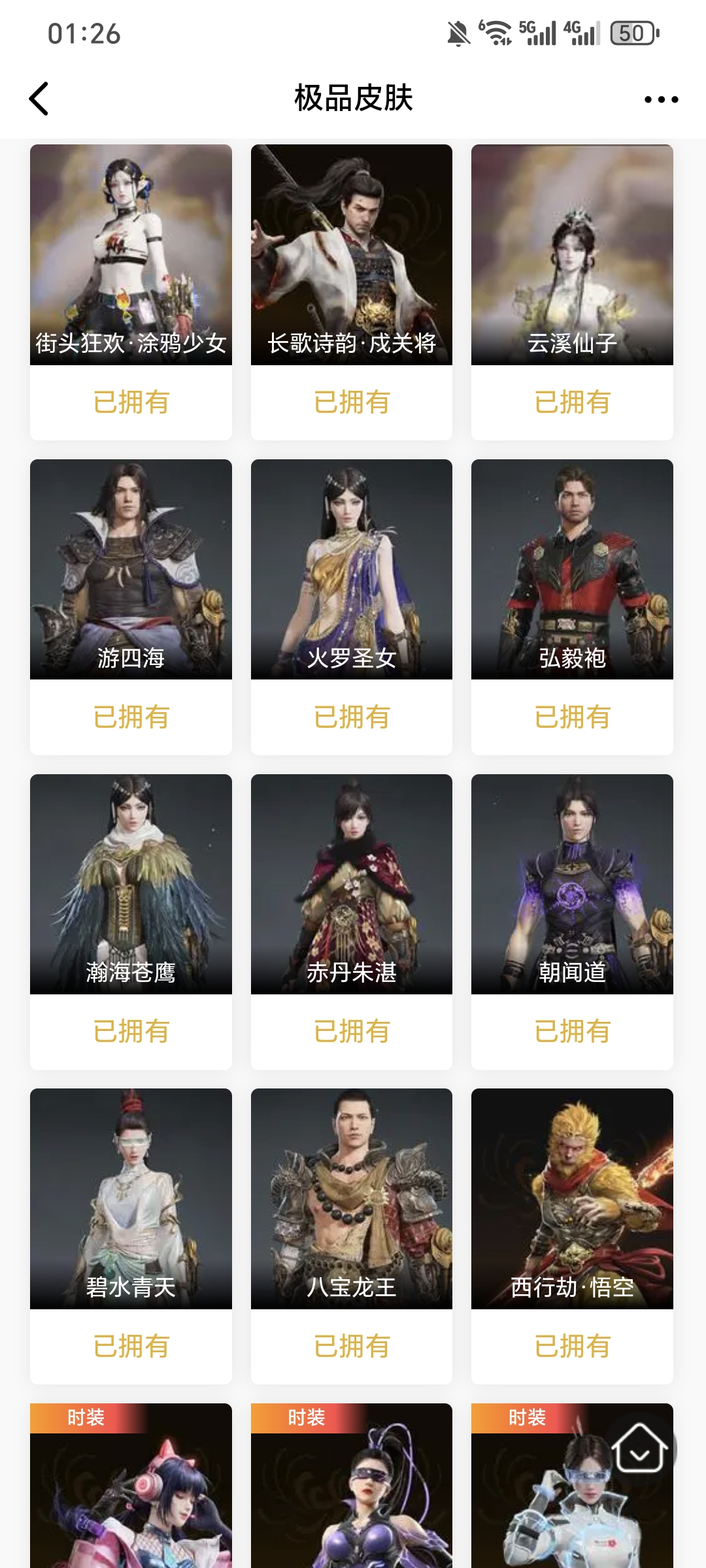Viewport: 706px width, 1568px height.
Task: View the 长歌诗韵·戍关将 skin
Action: pos(352,255)
